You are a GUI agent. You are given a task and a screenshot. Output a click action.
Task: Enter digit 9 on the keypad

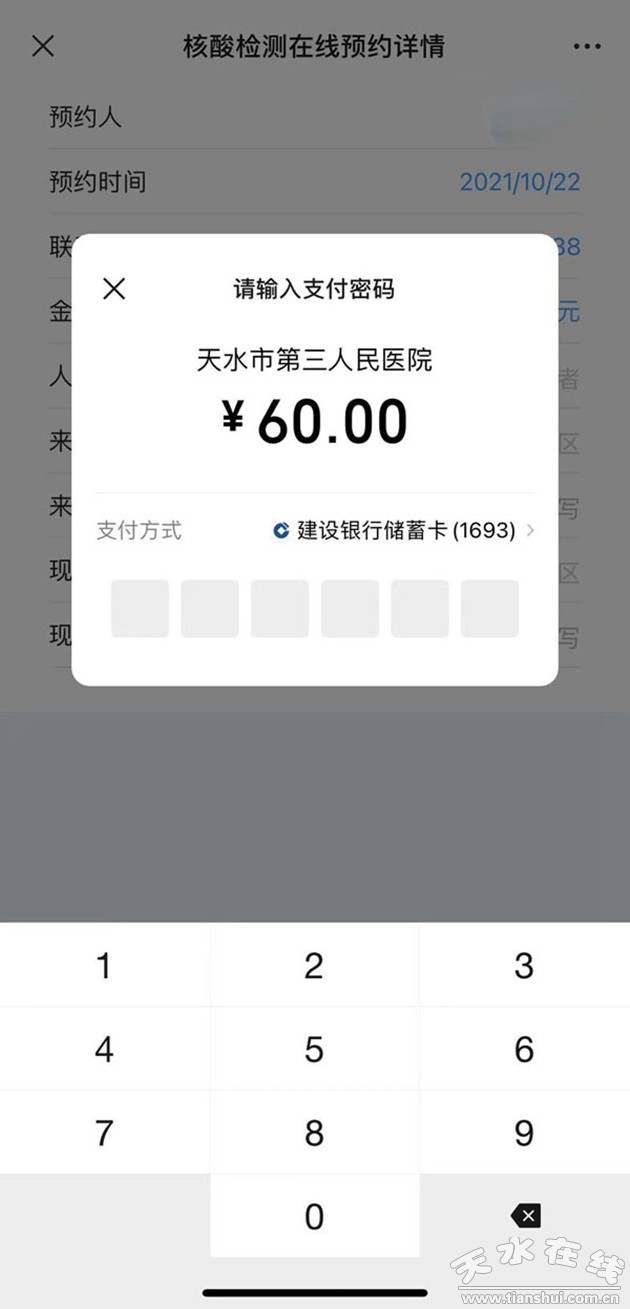524,1133
